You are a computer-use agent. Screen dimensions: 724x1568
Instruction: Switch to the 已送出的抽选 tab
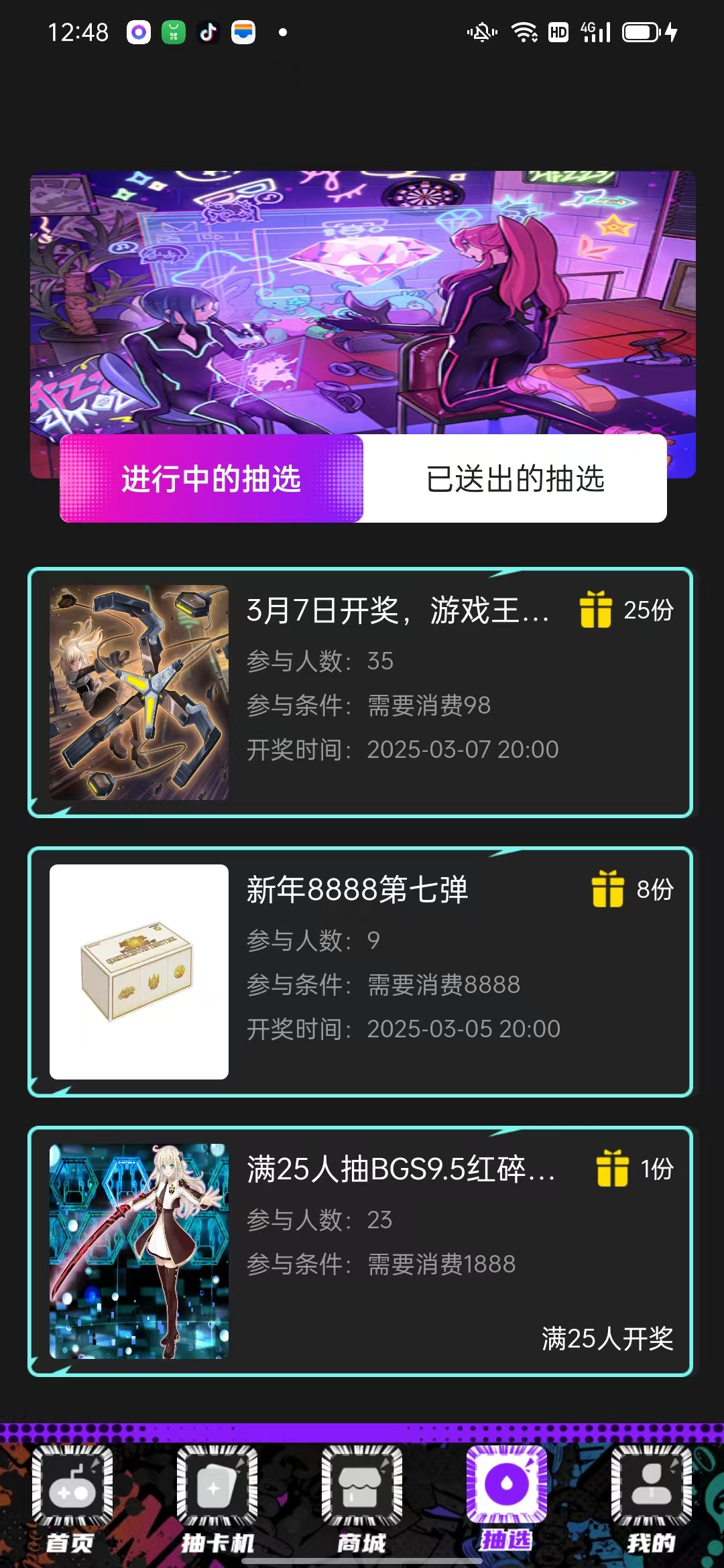click(515, 478)
